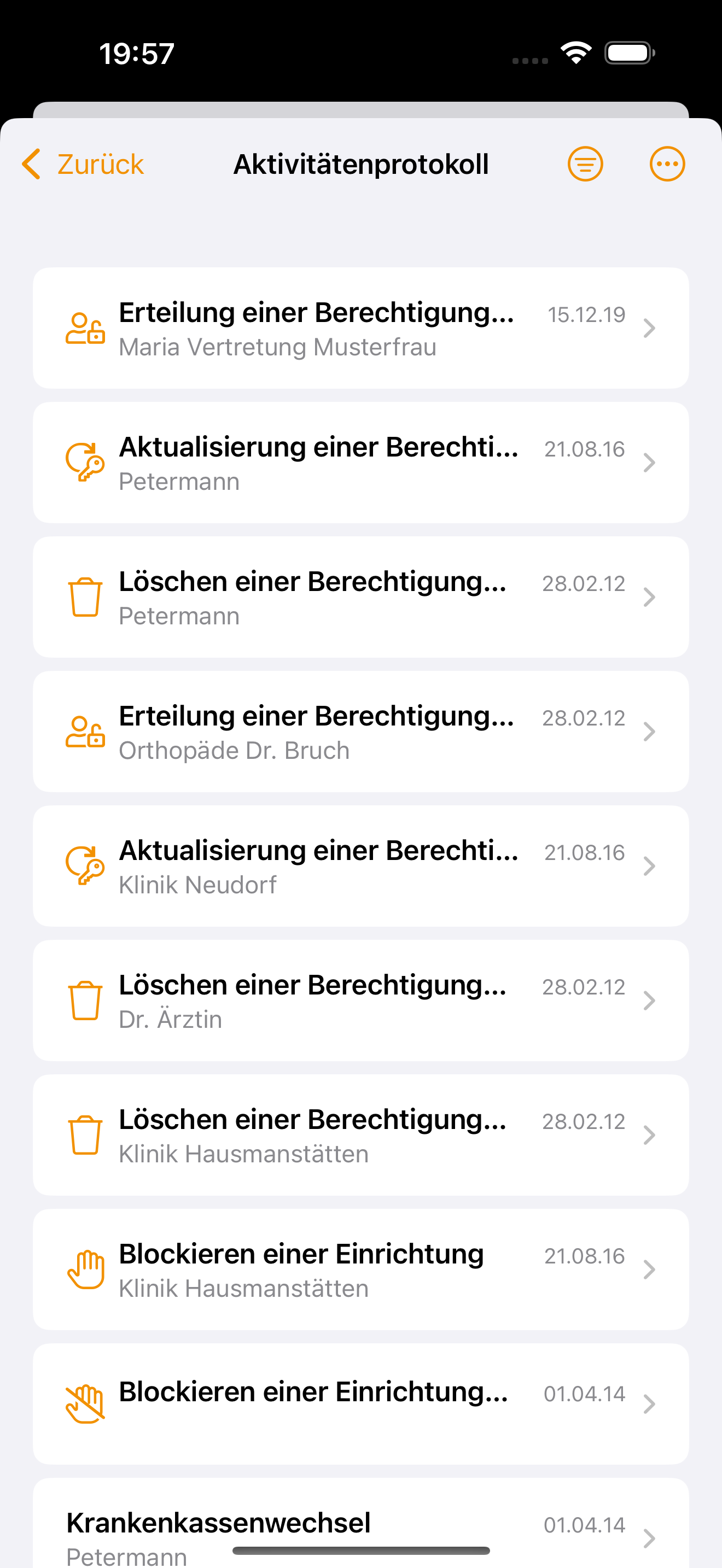Open the Krankenkassenwechsel entry

(x=361, y=1523)
